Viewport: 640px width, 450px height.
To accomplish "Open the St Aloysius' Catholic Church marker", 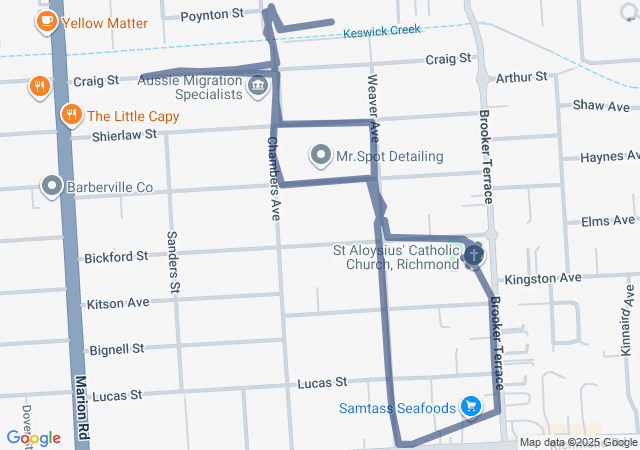I will 474,256.
